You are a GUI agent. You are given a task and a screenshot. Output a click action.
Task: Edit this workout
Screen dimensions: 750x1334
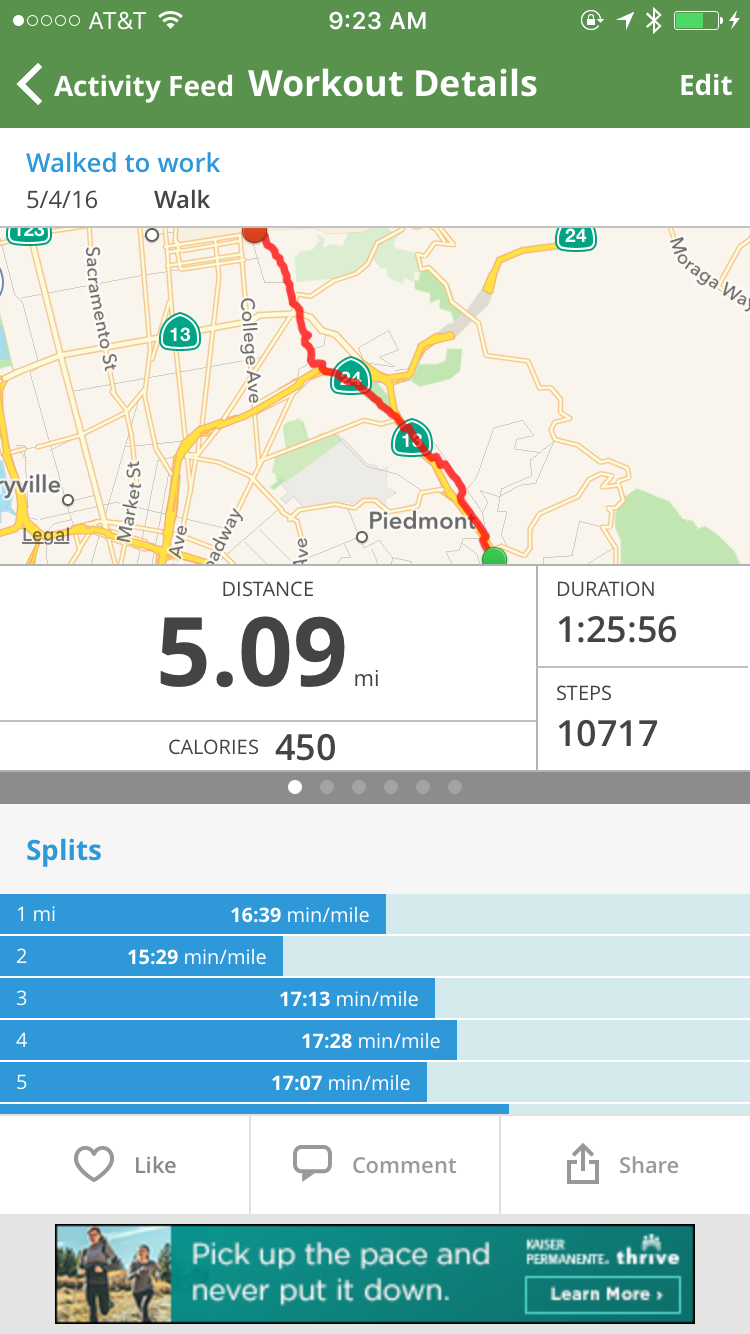[x=705, y=86]
